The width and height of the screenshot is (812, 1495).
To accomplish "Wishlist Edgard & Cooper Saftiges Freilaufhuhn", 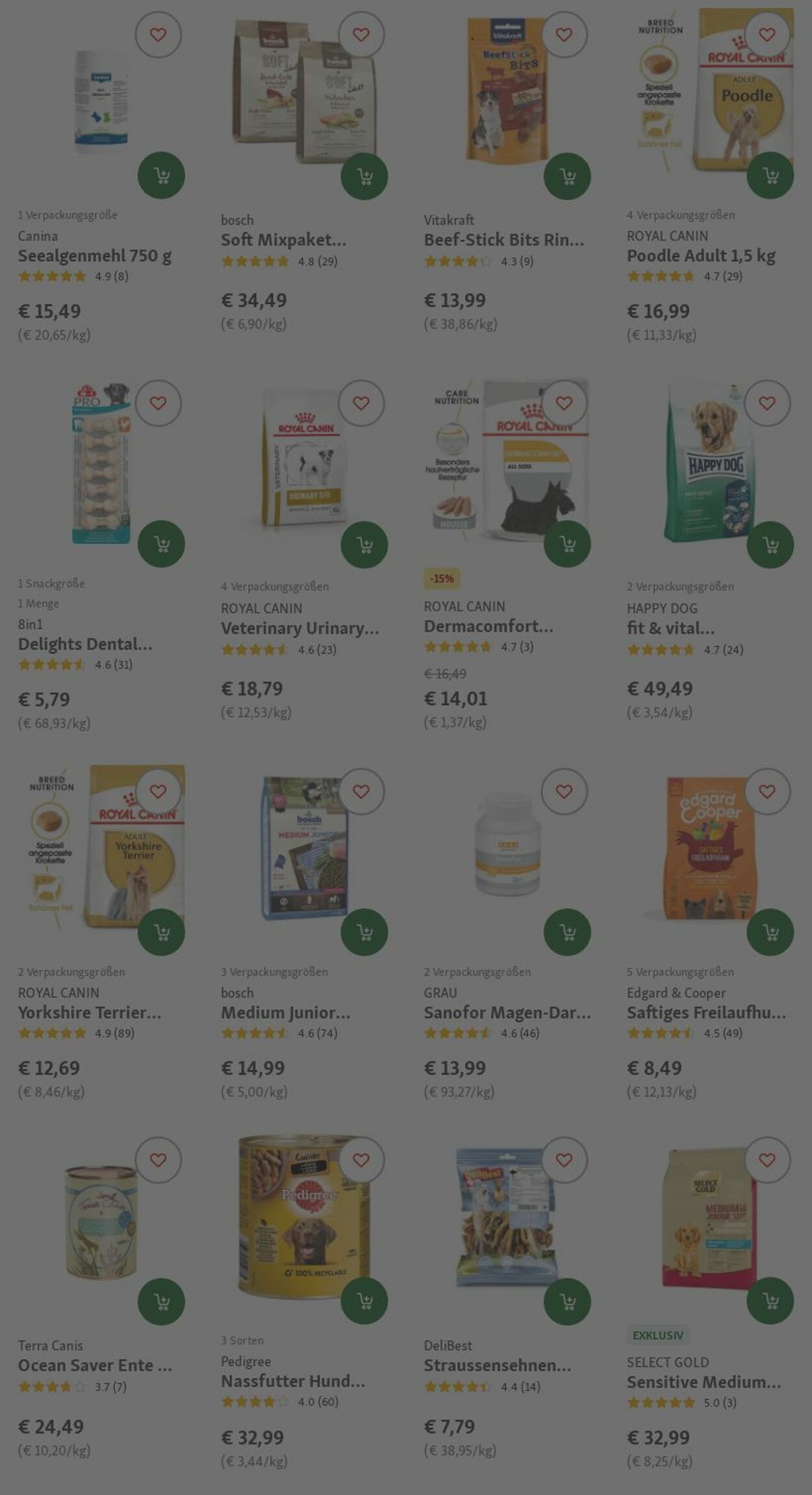I will pyautogui.click(x=767, y=791).
